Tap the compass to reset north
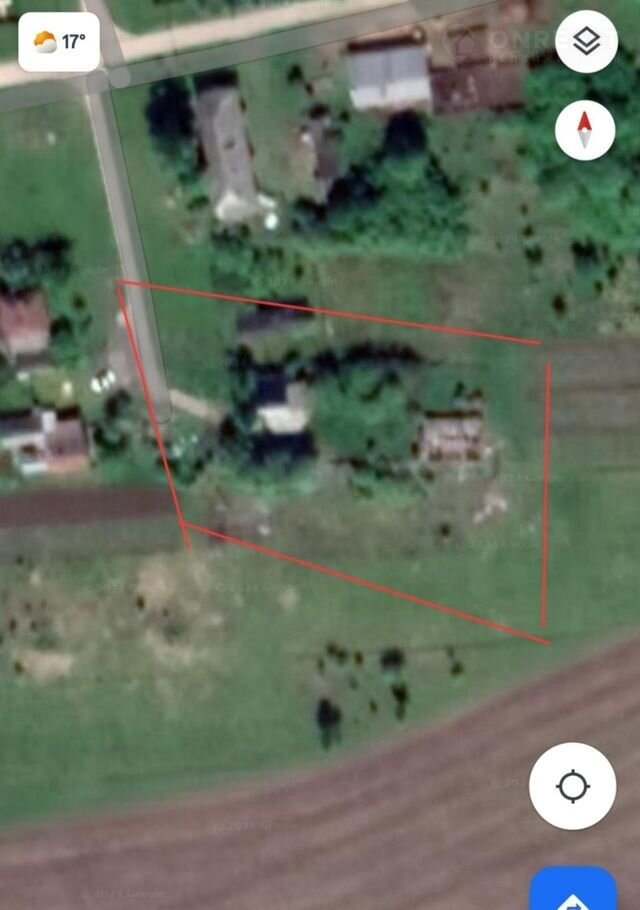640x910 pixels. tap(585, 130)
